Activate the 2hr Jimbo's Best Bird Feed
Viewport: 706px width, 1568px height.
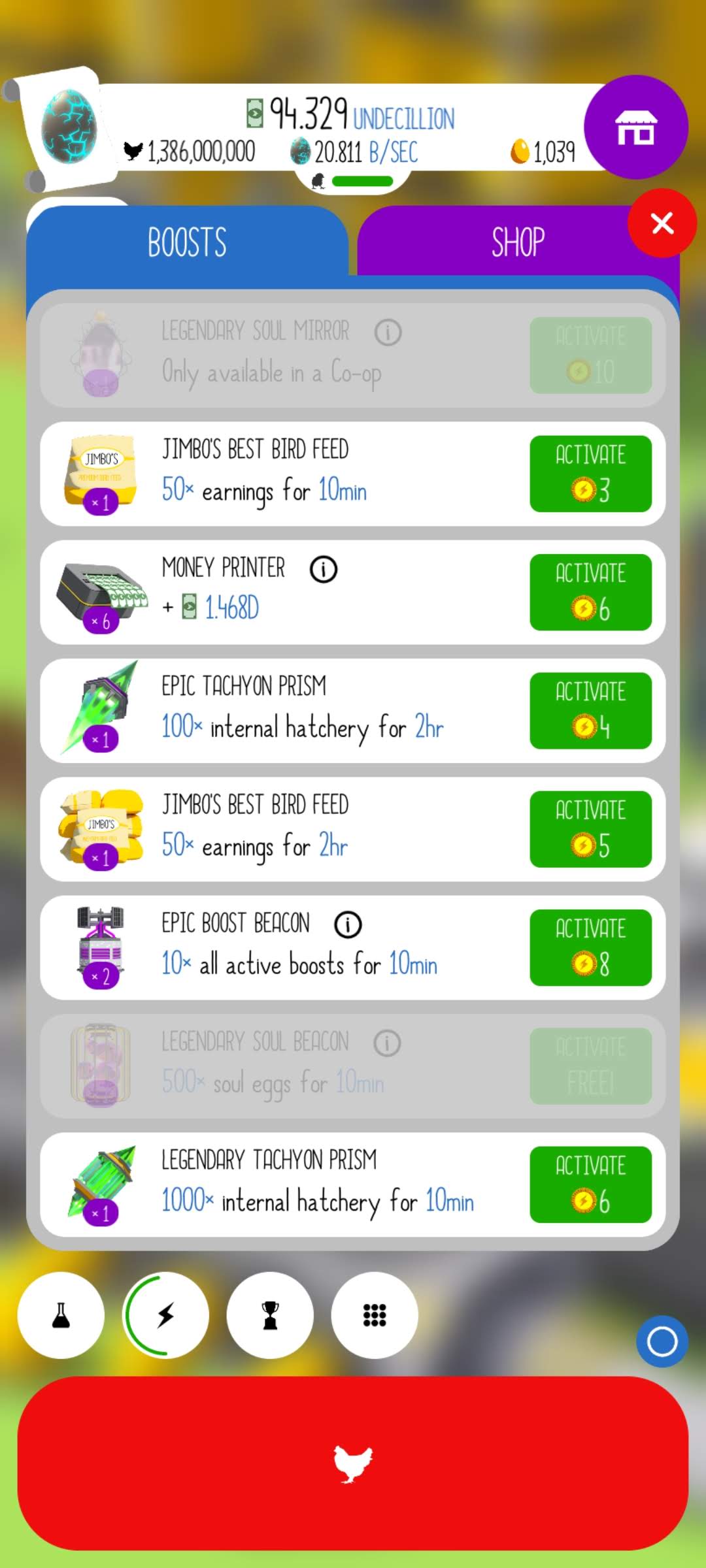590,828
